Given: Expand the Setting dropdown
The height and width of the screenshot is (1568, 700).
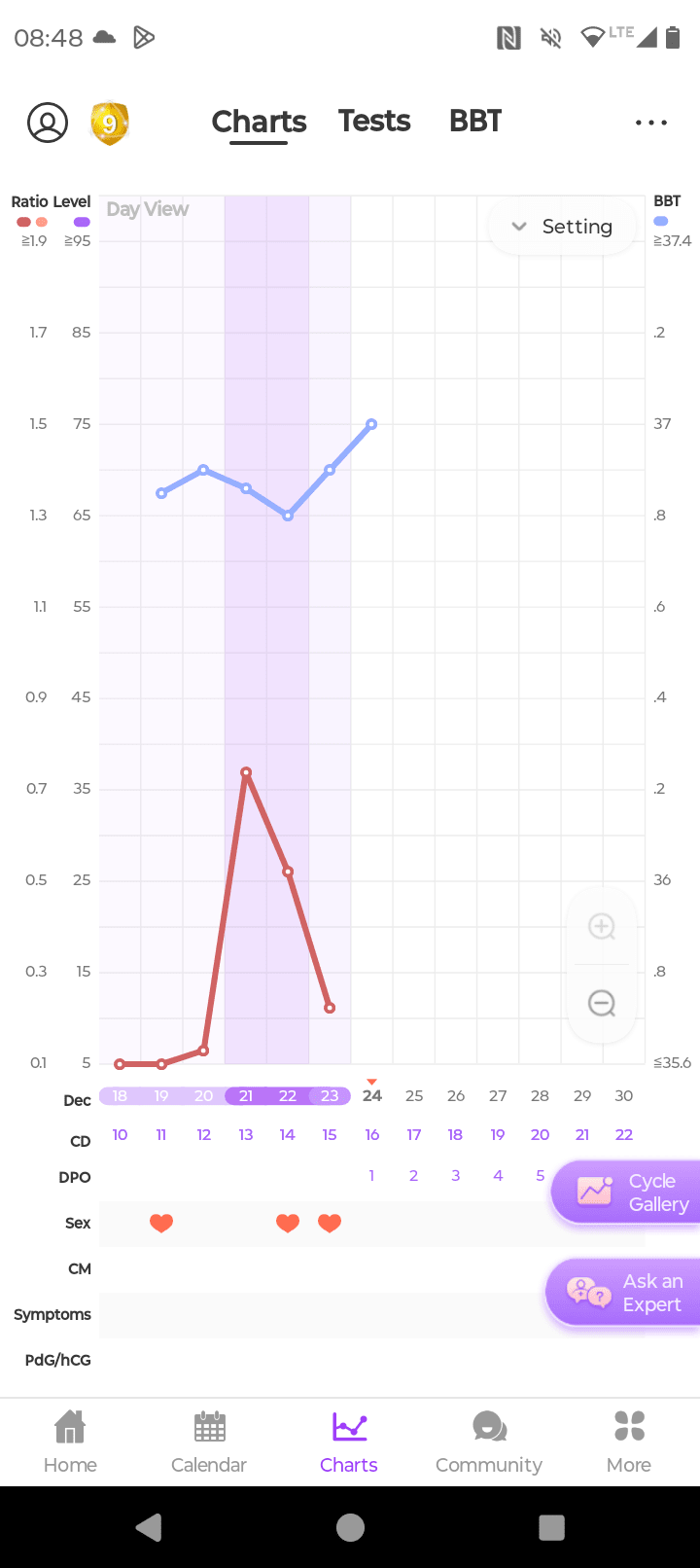Looking at the screenshot, I should 563,227.
